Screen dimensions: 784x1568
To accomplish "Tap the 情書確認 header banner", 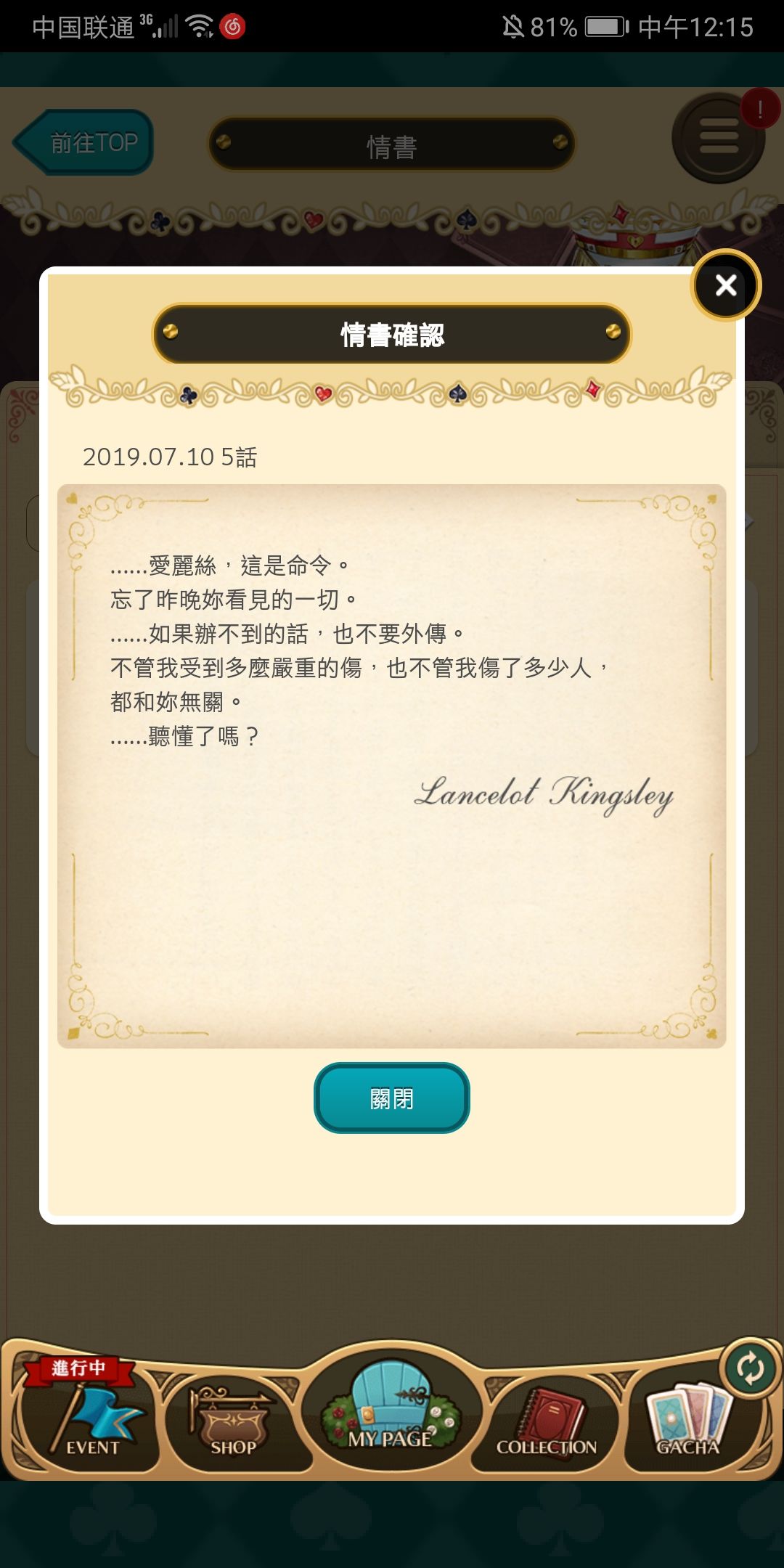I will coord(392,335).
